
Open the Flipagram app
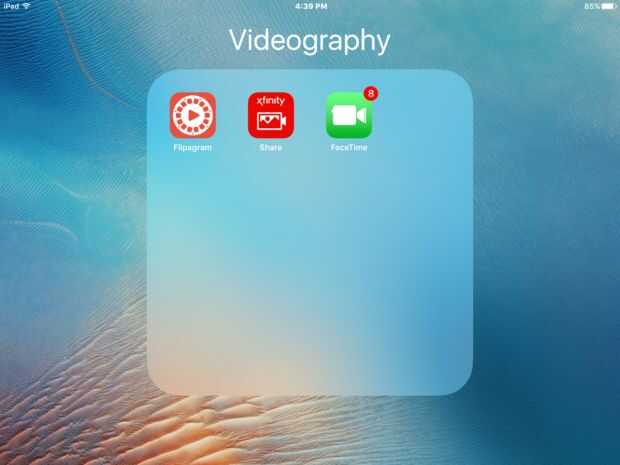point(192,115)
